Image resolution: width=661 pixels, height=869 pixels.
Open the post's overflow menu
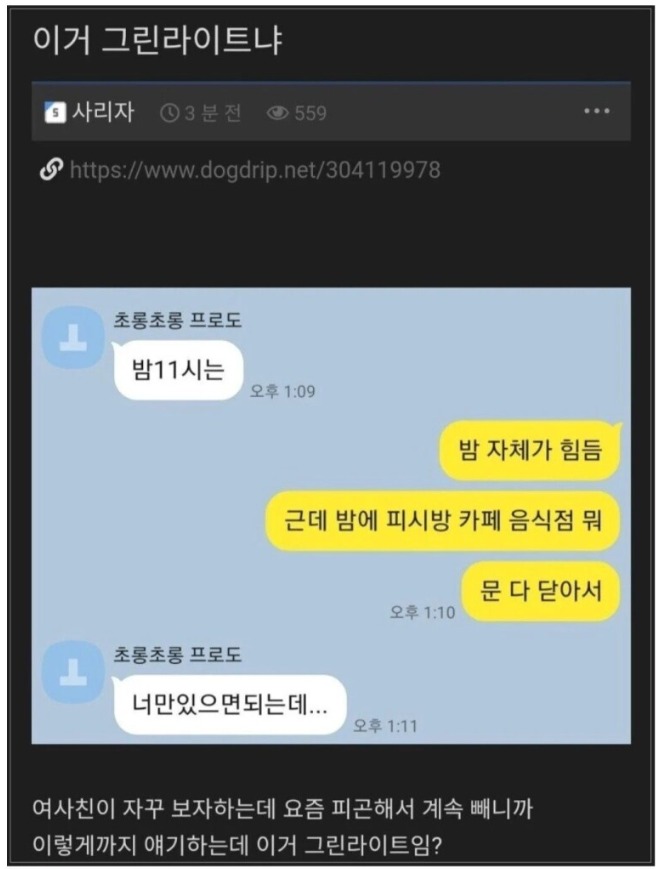(x=596, y=111)
